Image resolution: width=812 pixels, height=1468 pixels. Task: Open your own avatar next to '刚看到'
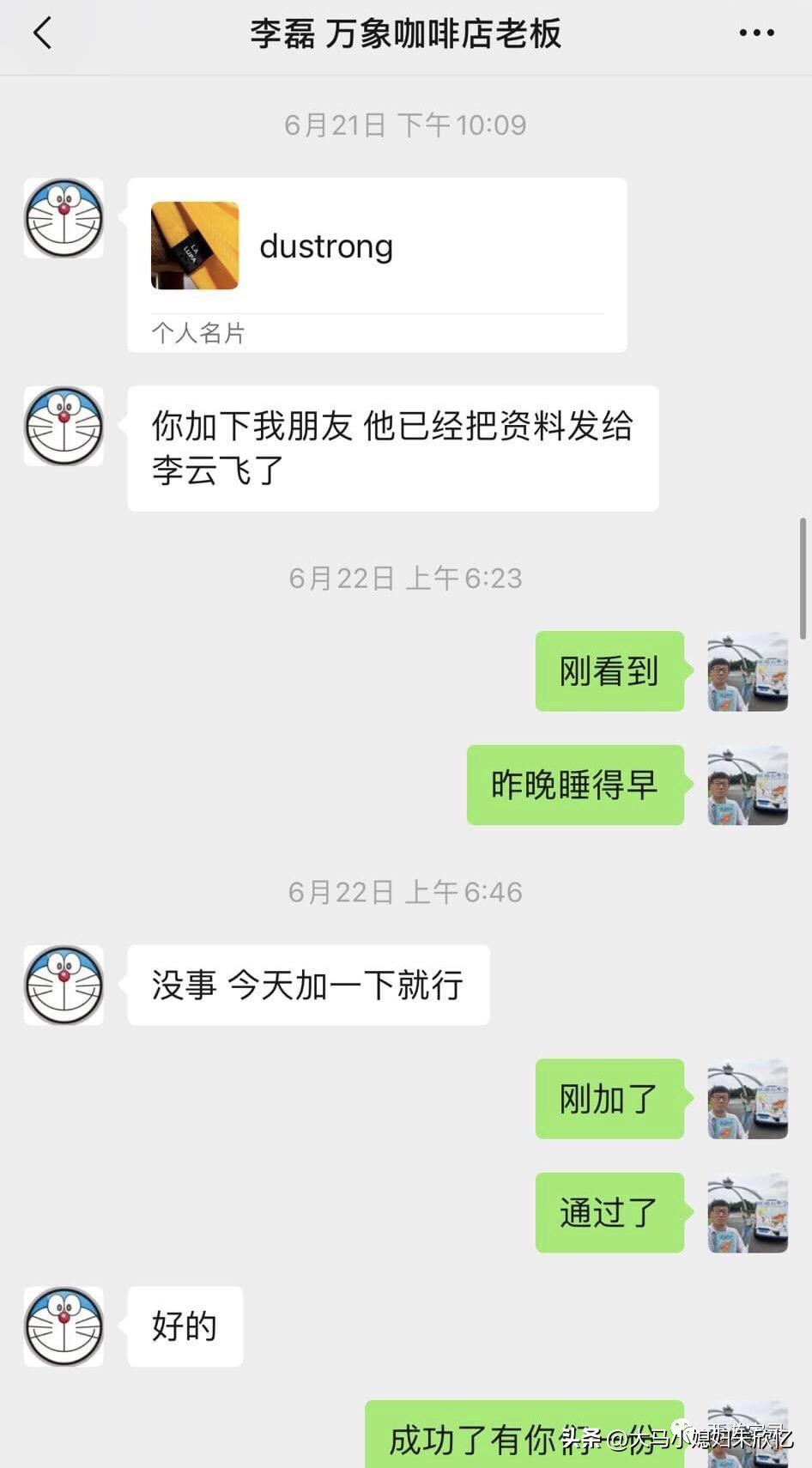coord(747,672)
